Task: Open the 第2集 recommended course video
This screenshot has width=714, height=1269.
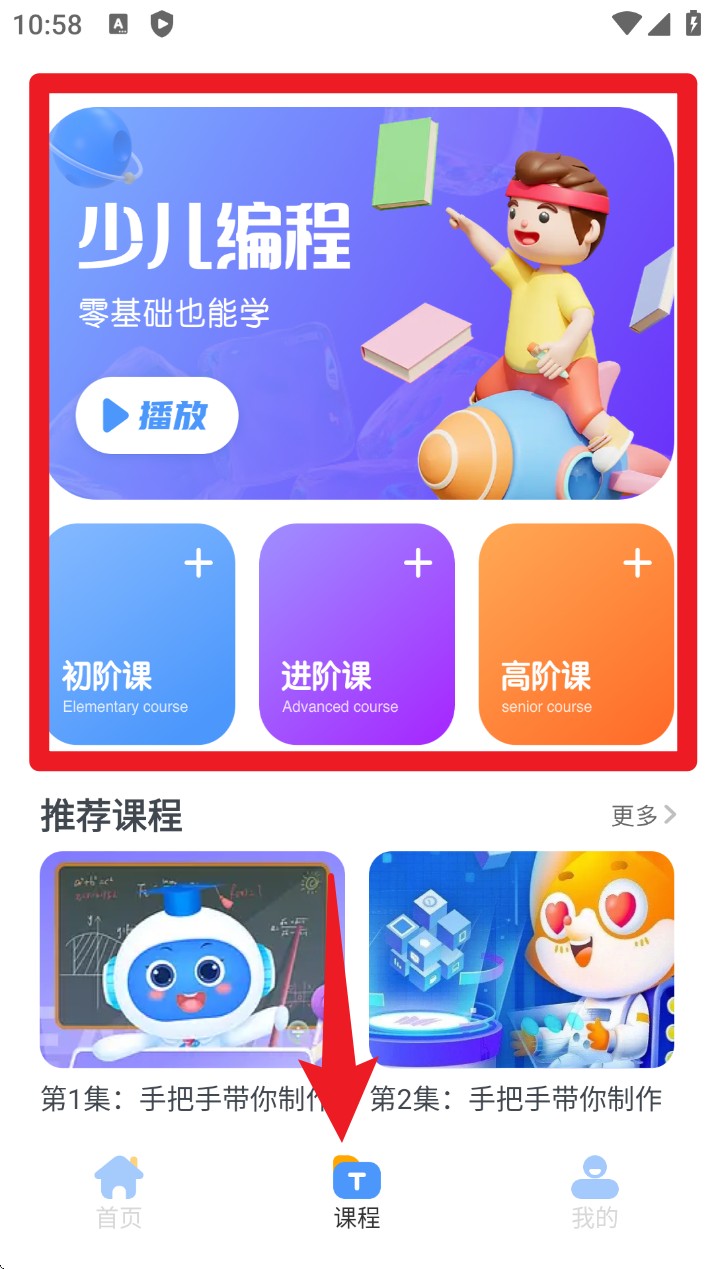Action: point(521,959)
